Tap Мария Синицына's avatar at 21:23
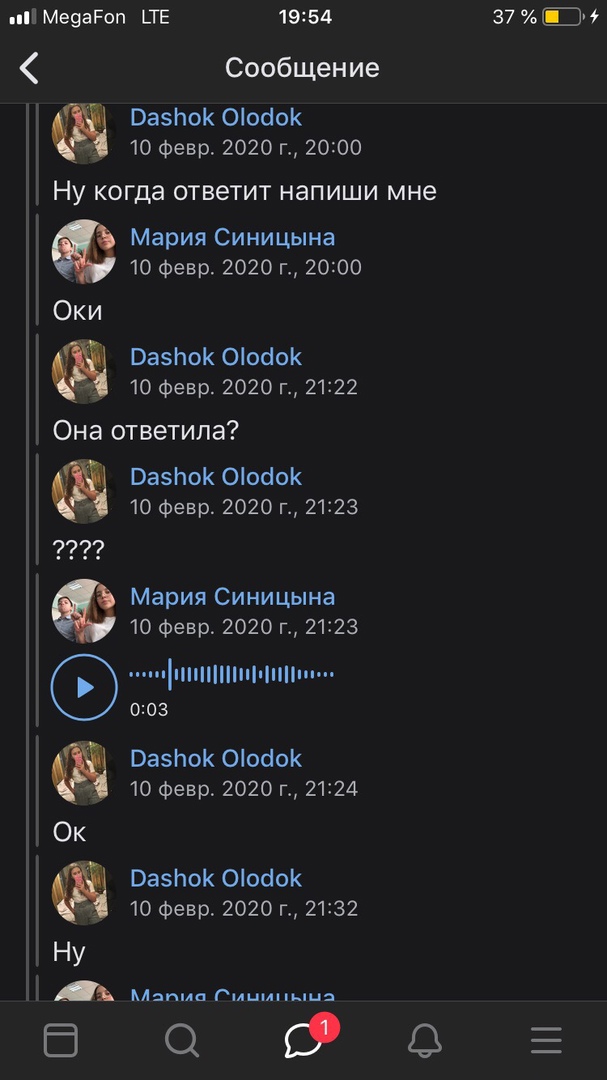Screen dimensions: 607x1080 pos(84,611)
